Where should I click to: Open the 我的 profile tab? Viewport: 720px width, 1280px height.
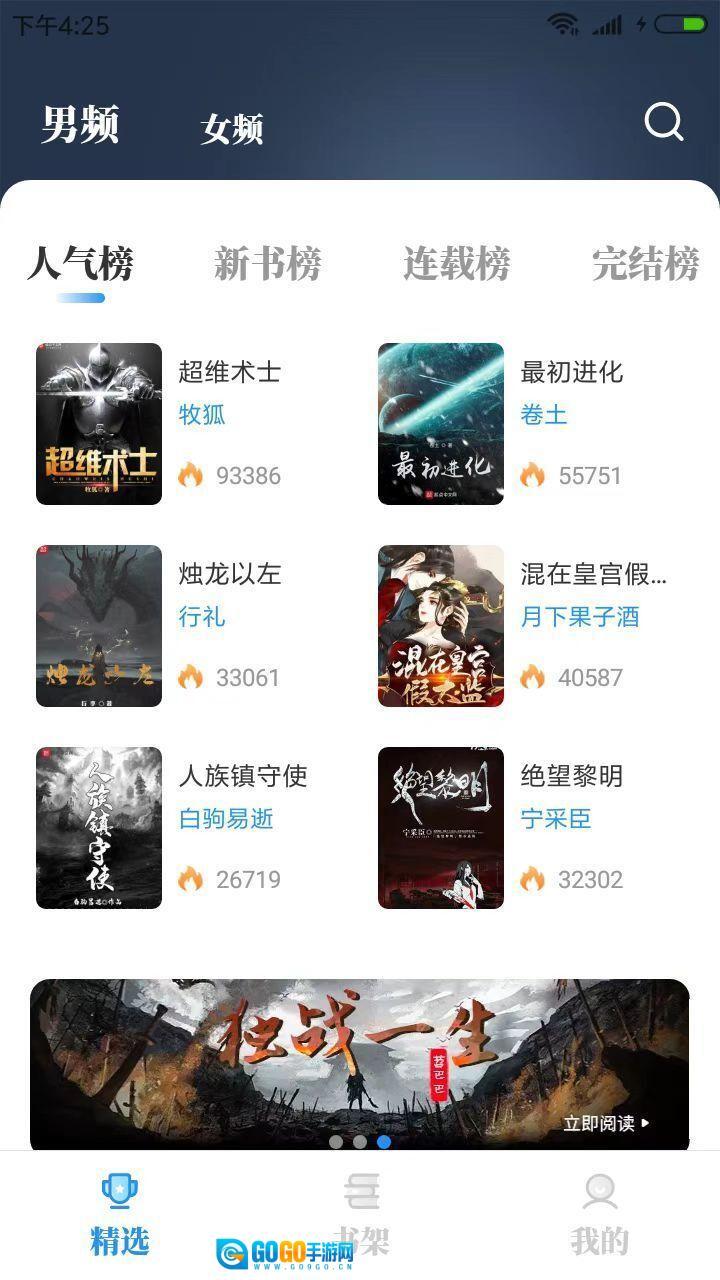[x=599, y=1215]
